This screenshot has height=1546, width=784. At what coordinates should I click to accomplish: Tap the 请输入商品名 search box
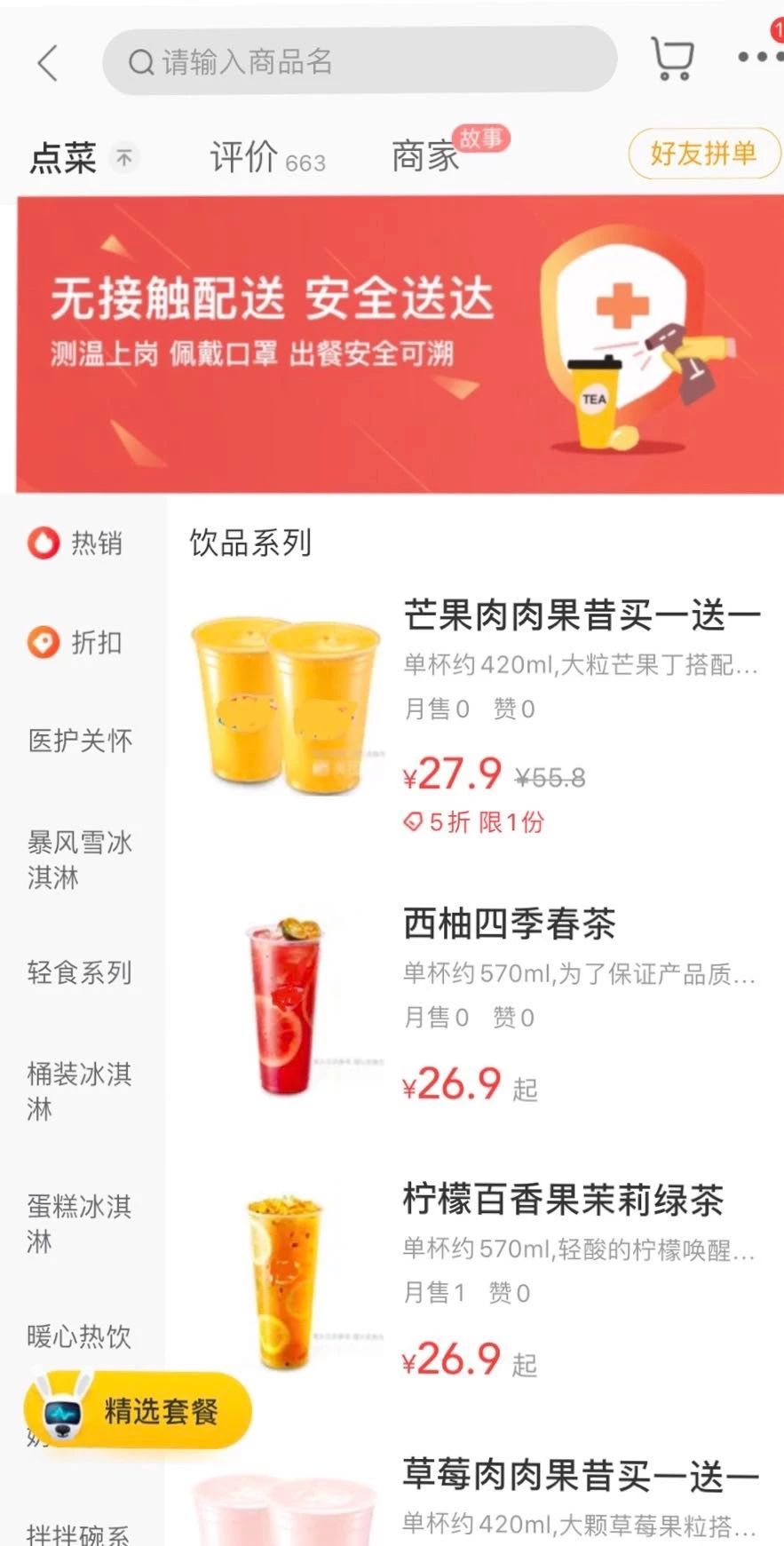pyautogui.click(x=360, y=61)
